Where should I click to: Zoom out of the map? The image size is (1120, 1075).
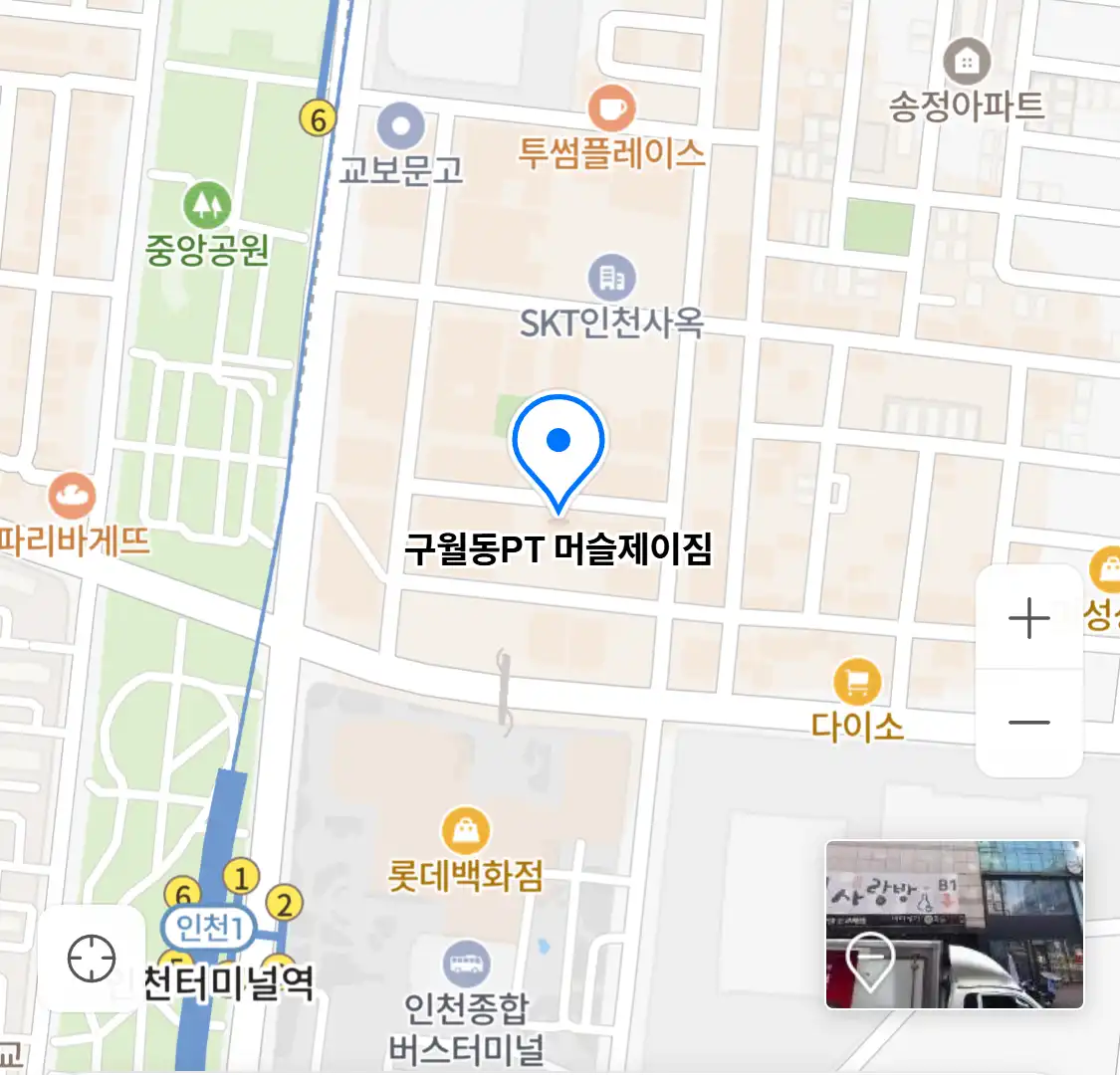point(1028,722)
